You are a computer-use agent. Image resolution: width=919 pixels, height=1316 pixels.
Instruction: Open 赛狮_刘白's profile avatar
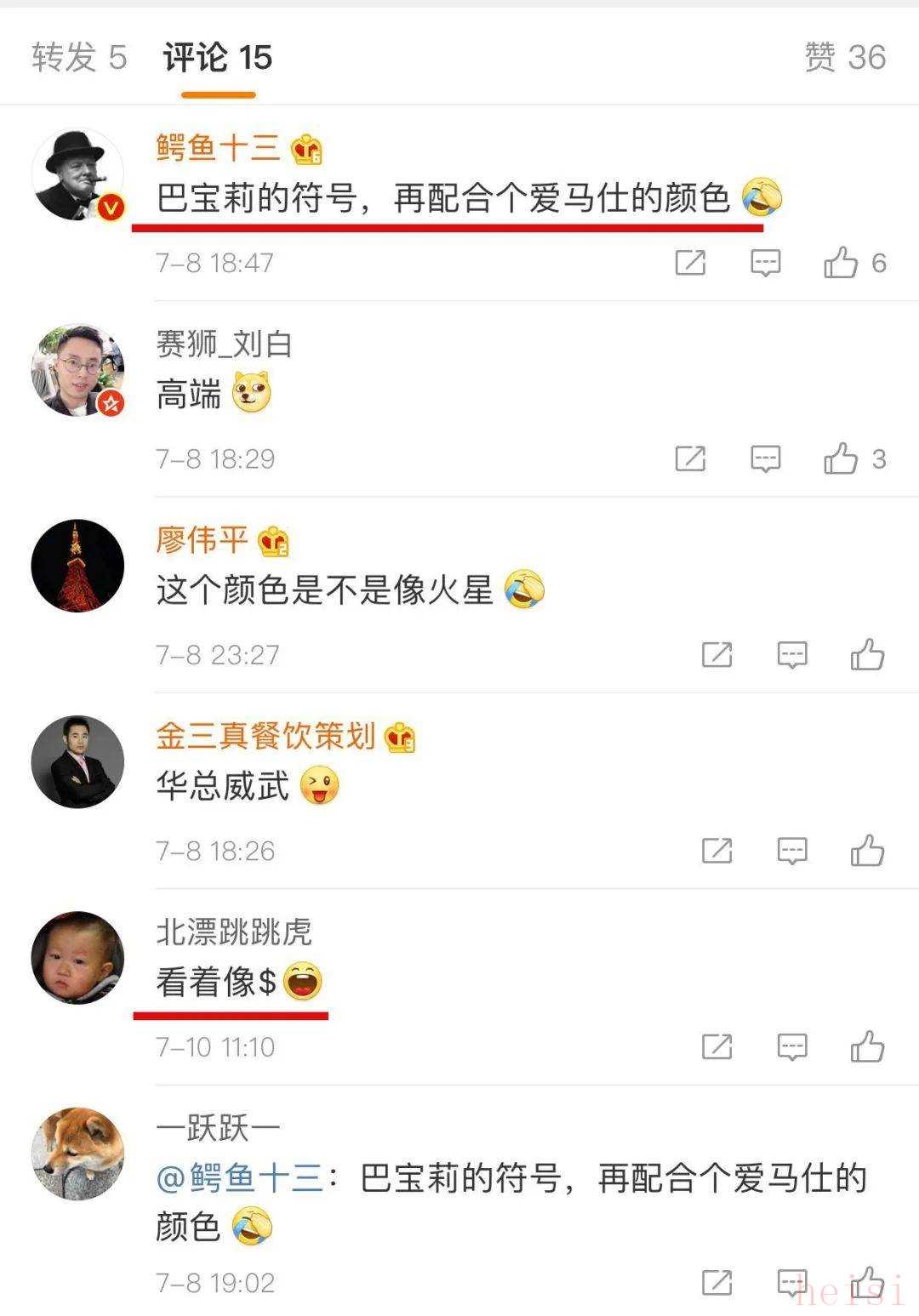pyautogui.click(x=77, y=370)
